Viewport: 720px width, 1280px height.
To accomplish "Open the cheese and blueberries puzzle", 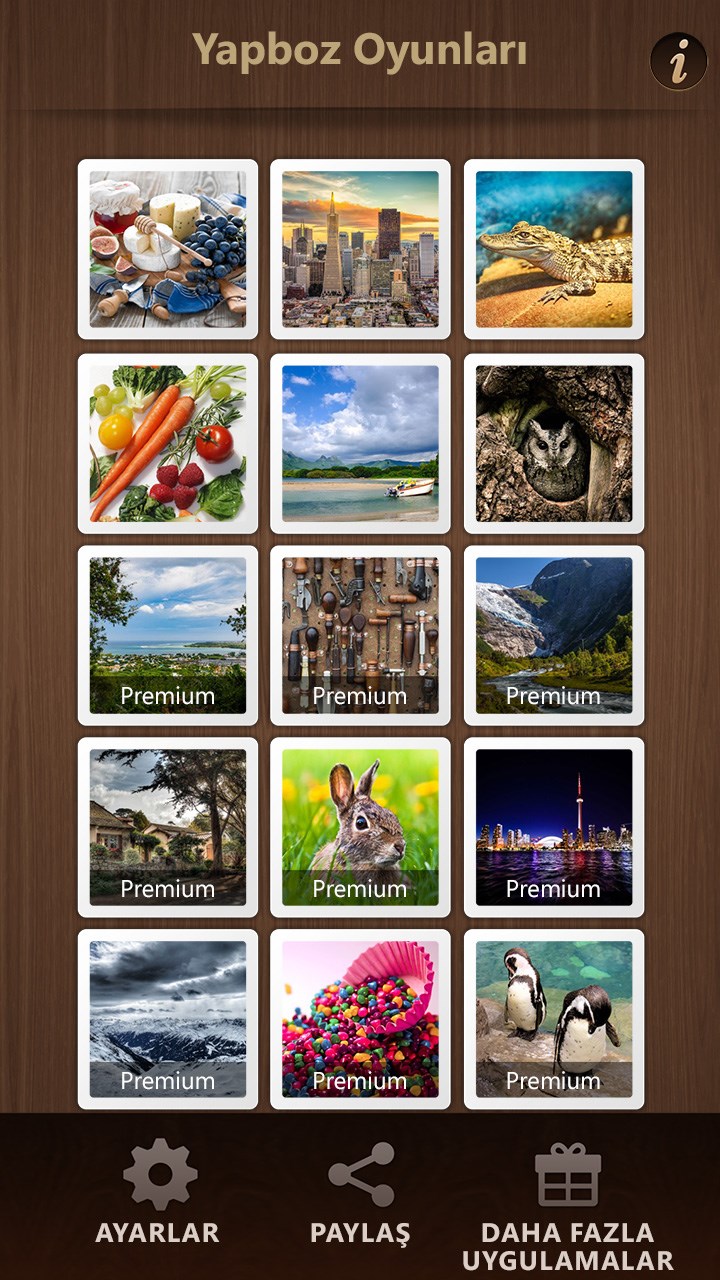I will [x=168, y=249].
